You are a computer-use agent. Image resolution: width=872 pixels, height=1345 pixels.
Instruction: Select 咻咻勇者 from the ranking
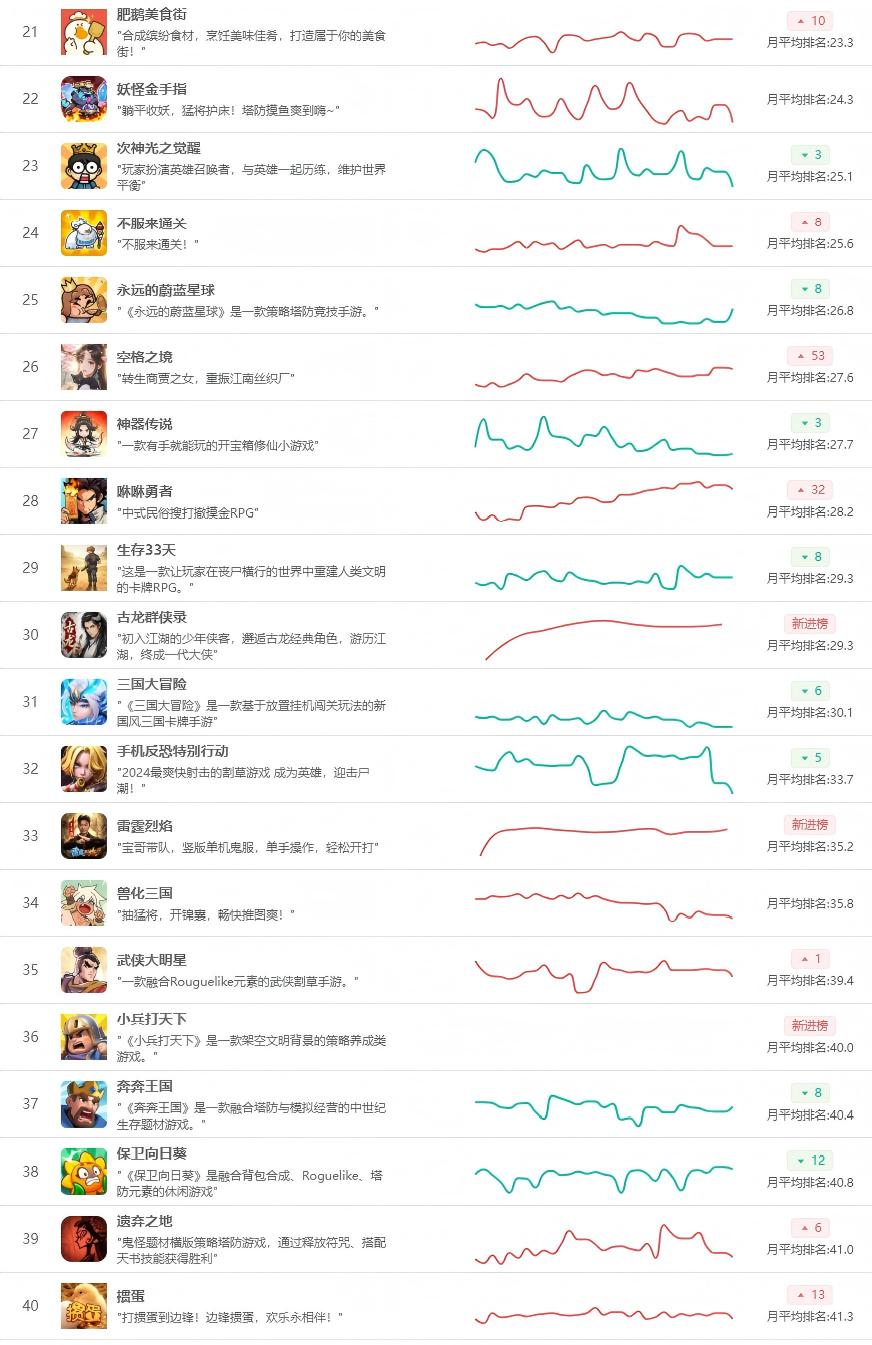pos(436,501)
